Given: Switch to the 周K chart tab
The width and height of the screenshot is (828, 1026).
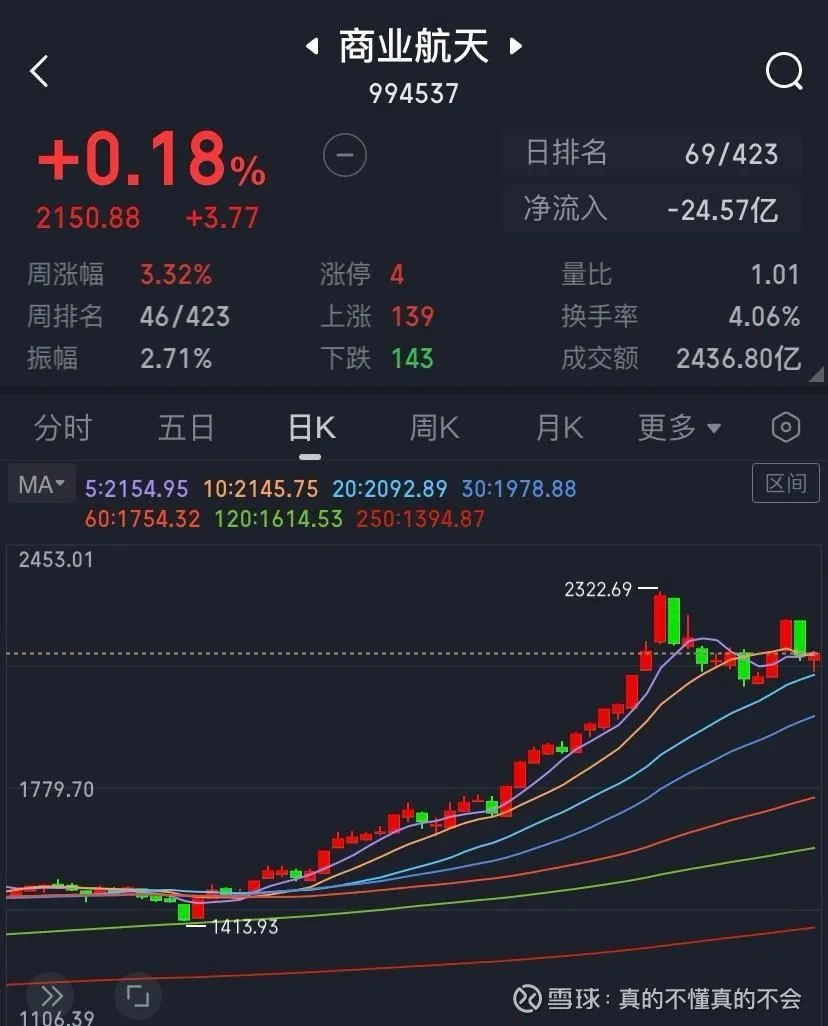Looking at the screenshot, I should point(435,428).
